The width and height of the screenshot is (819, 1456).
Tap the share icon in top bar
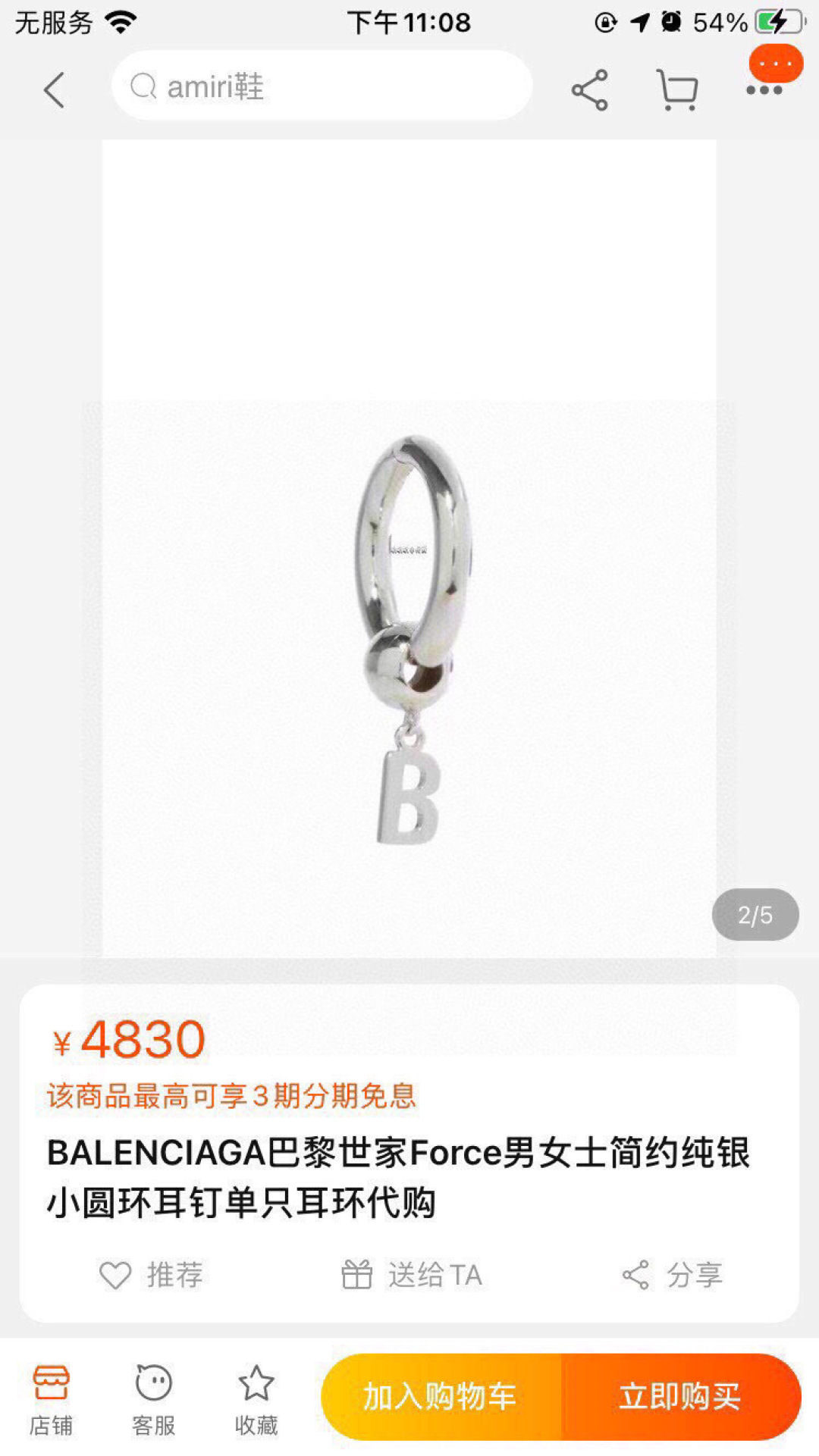click(590, 90)
